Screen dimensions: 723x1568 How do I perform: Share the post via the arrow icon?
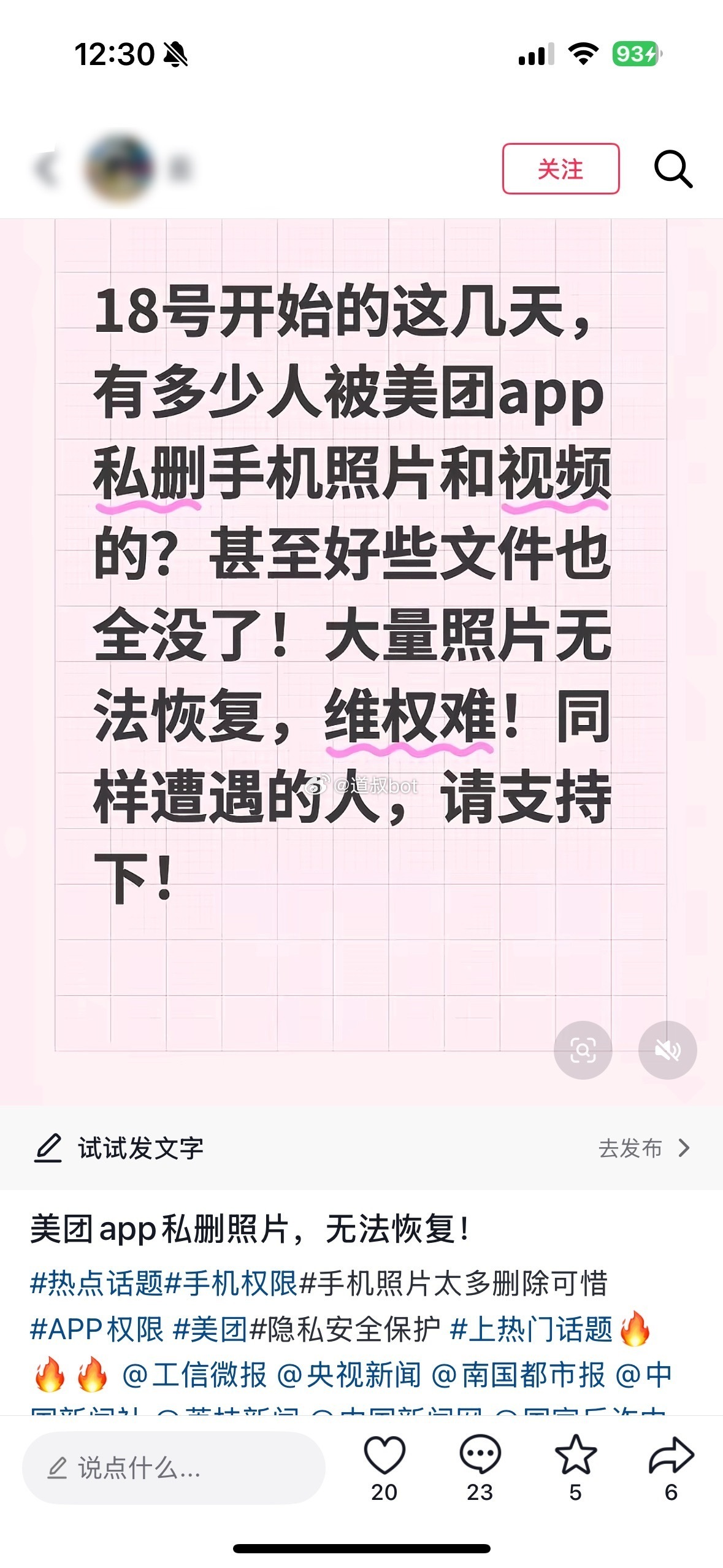pyautogui.click(x=670, y=1454)
